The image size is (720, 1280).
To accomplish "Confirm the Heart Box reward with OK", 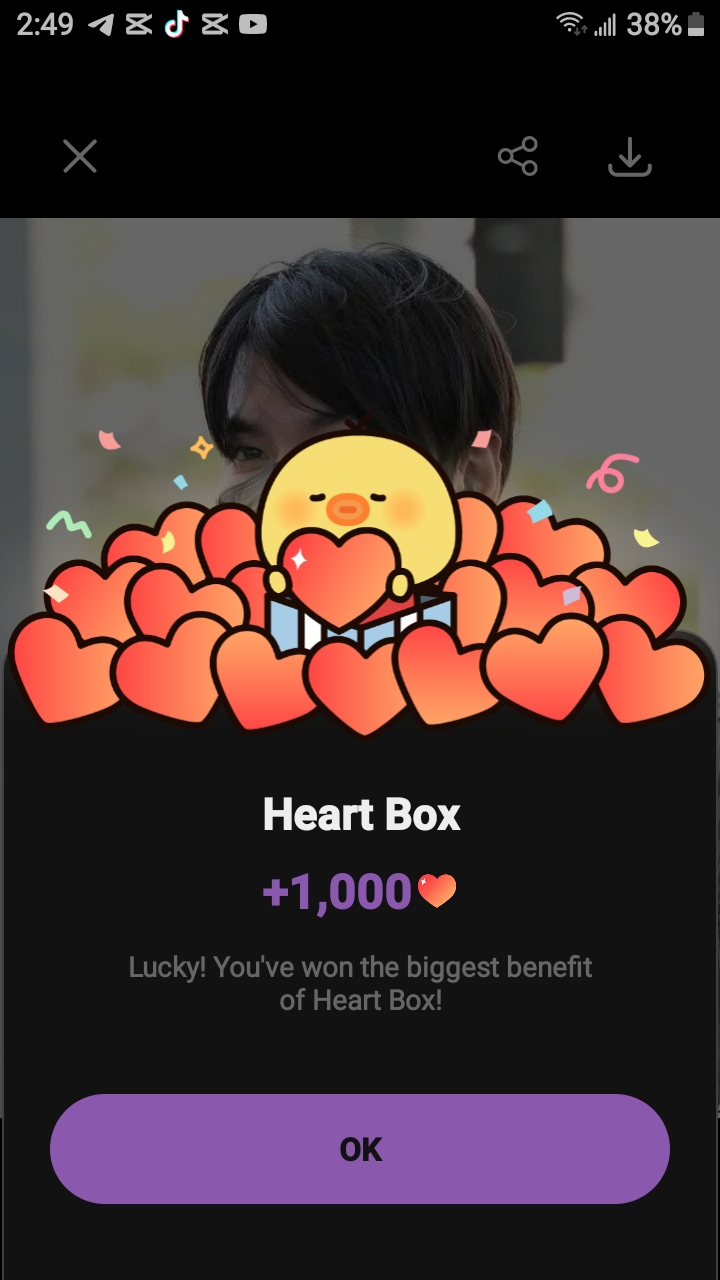I will click(x=360, y=1149).
